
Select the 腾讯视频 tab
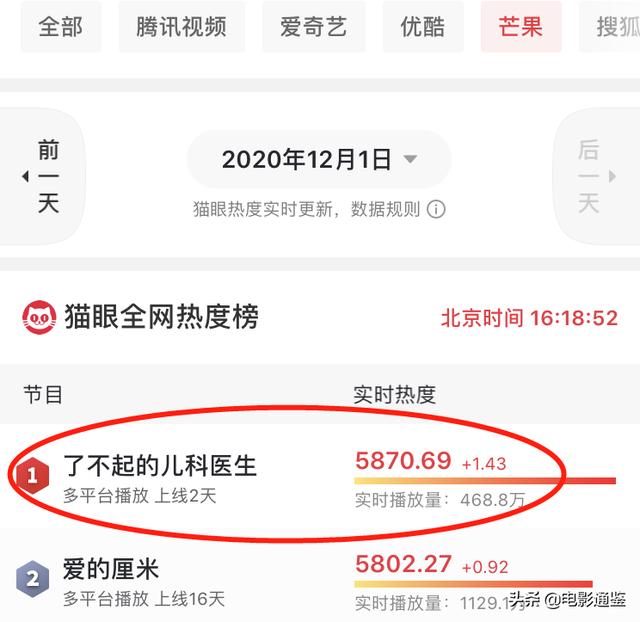coord(181,27)
